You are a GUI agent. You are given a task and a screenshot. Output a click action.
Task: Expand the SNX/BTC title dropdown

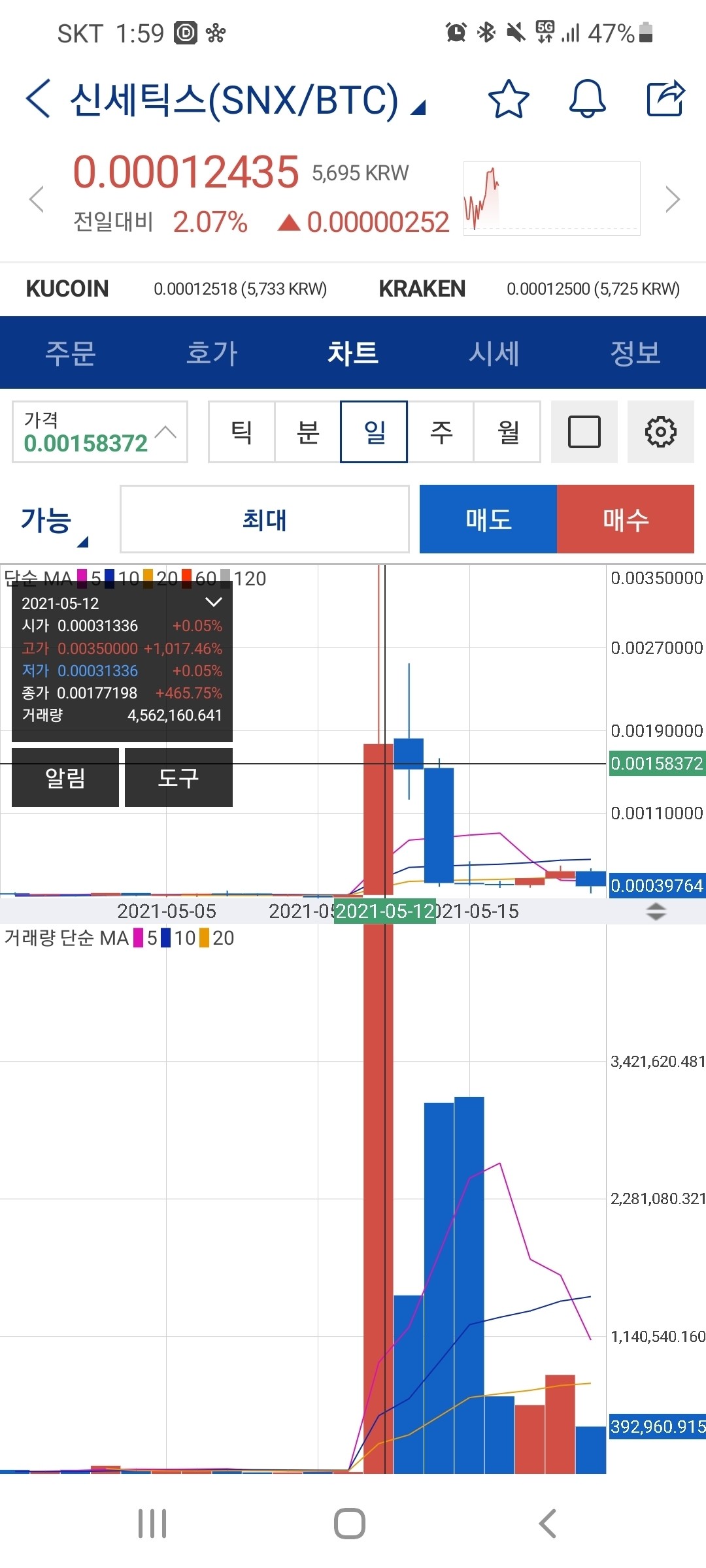(x=418, y=105)
